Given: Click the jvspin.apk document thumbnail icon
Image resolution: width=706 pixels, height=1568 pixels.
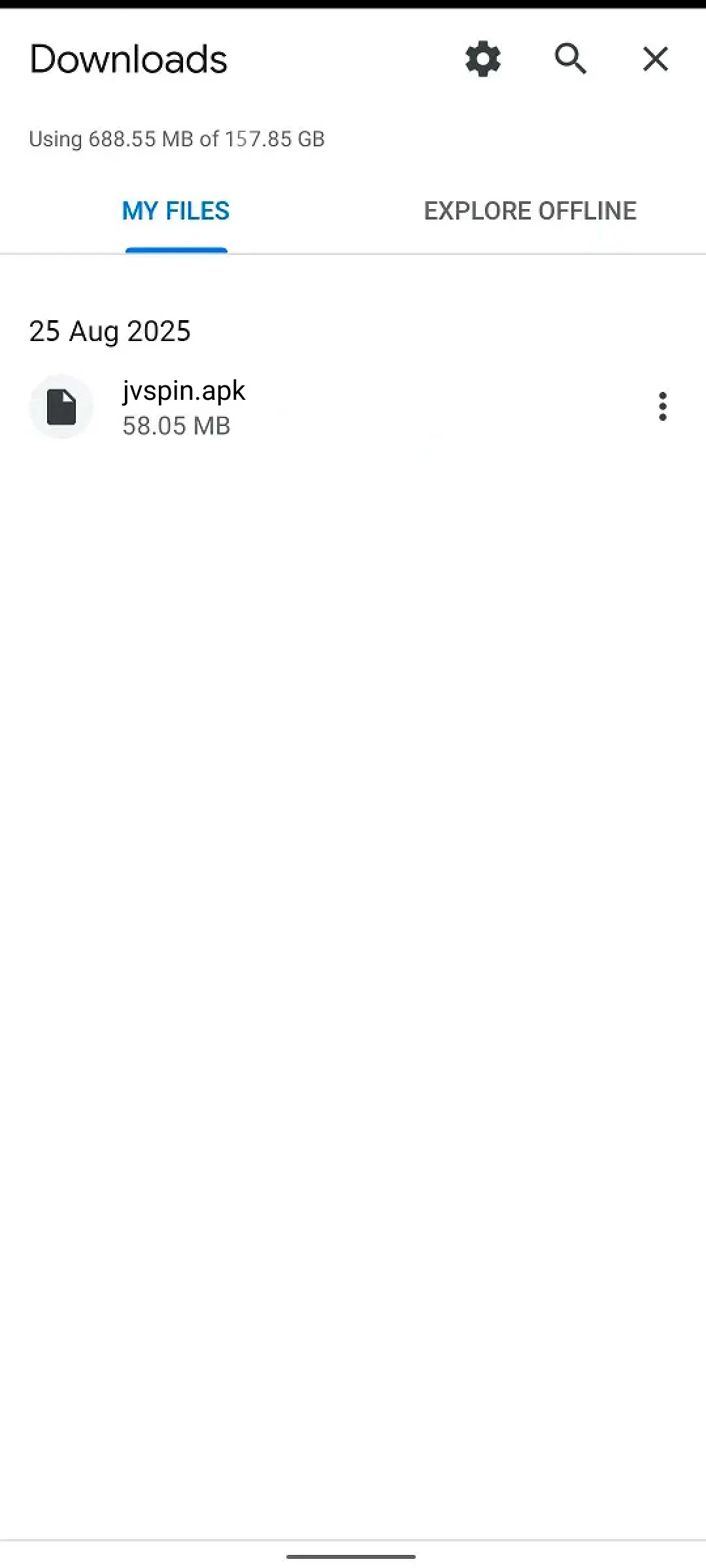Looking at the screenshot, I should click(x=61, y=406).
